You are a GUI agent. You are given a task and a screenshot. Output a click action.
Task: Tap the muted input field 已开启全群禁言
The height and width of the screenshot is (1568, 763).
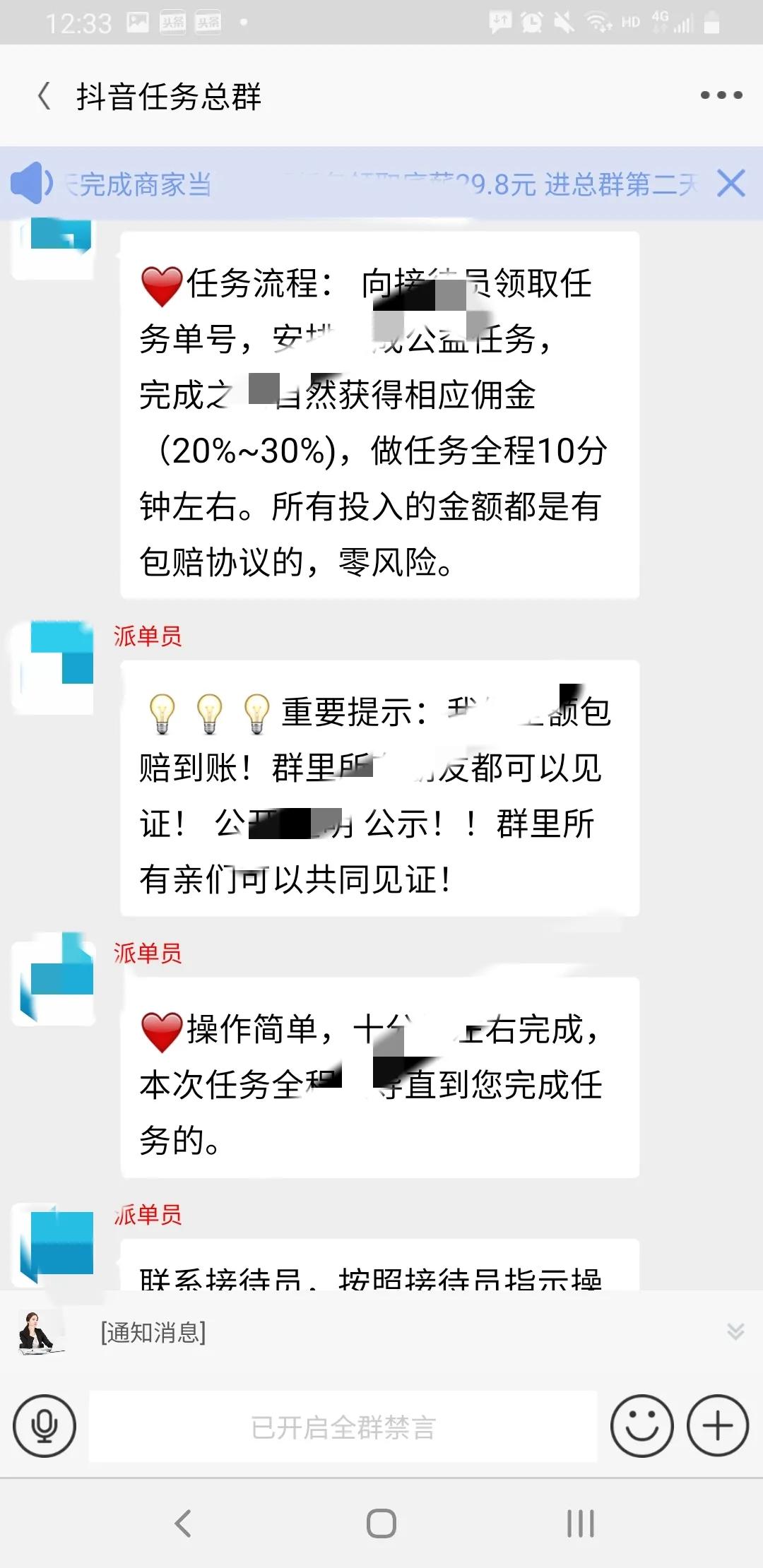[343, 1427]
